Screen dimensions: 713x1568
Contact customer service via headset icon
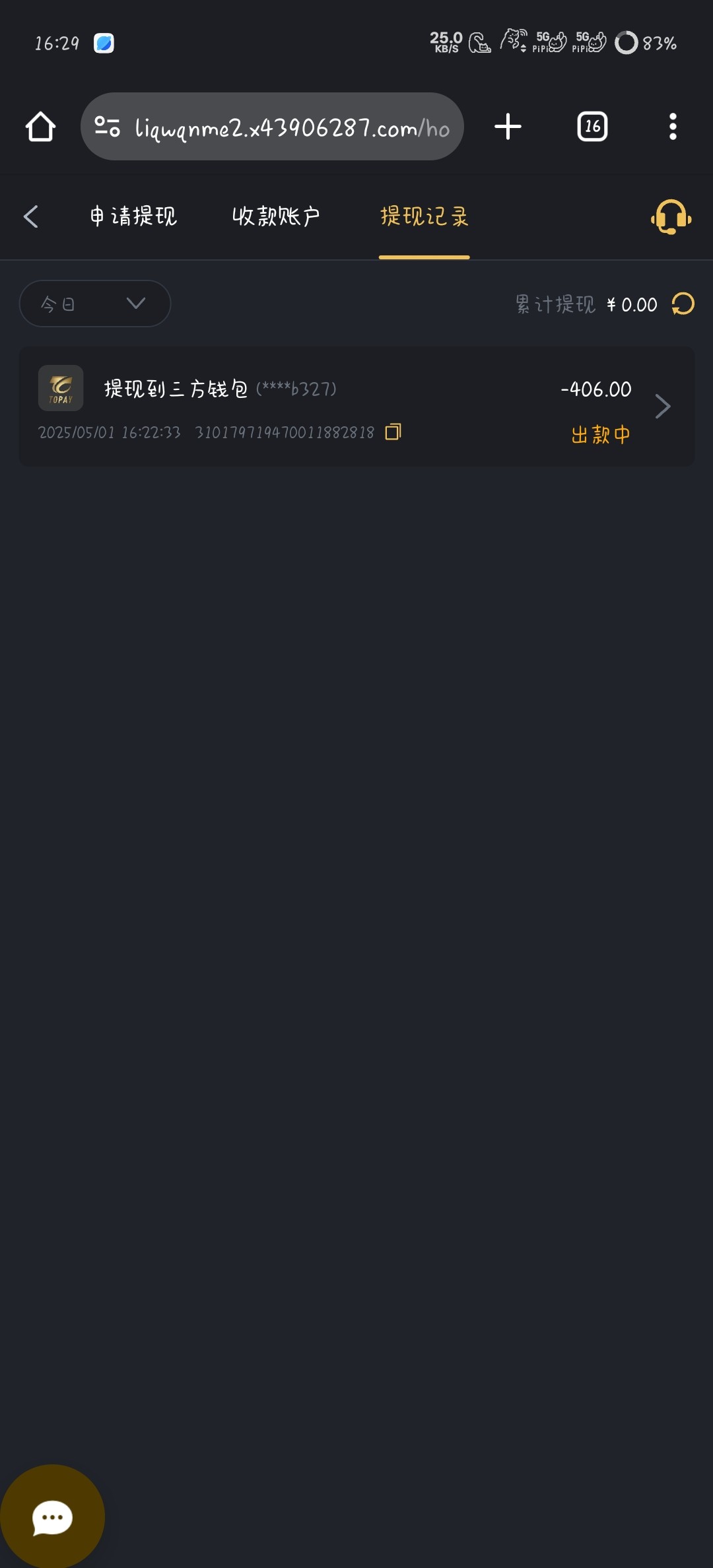671,216
